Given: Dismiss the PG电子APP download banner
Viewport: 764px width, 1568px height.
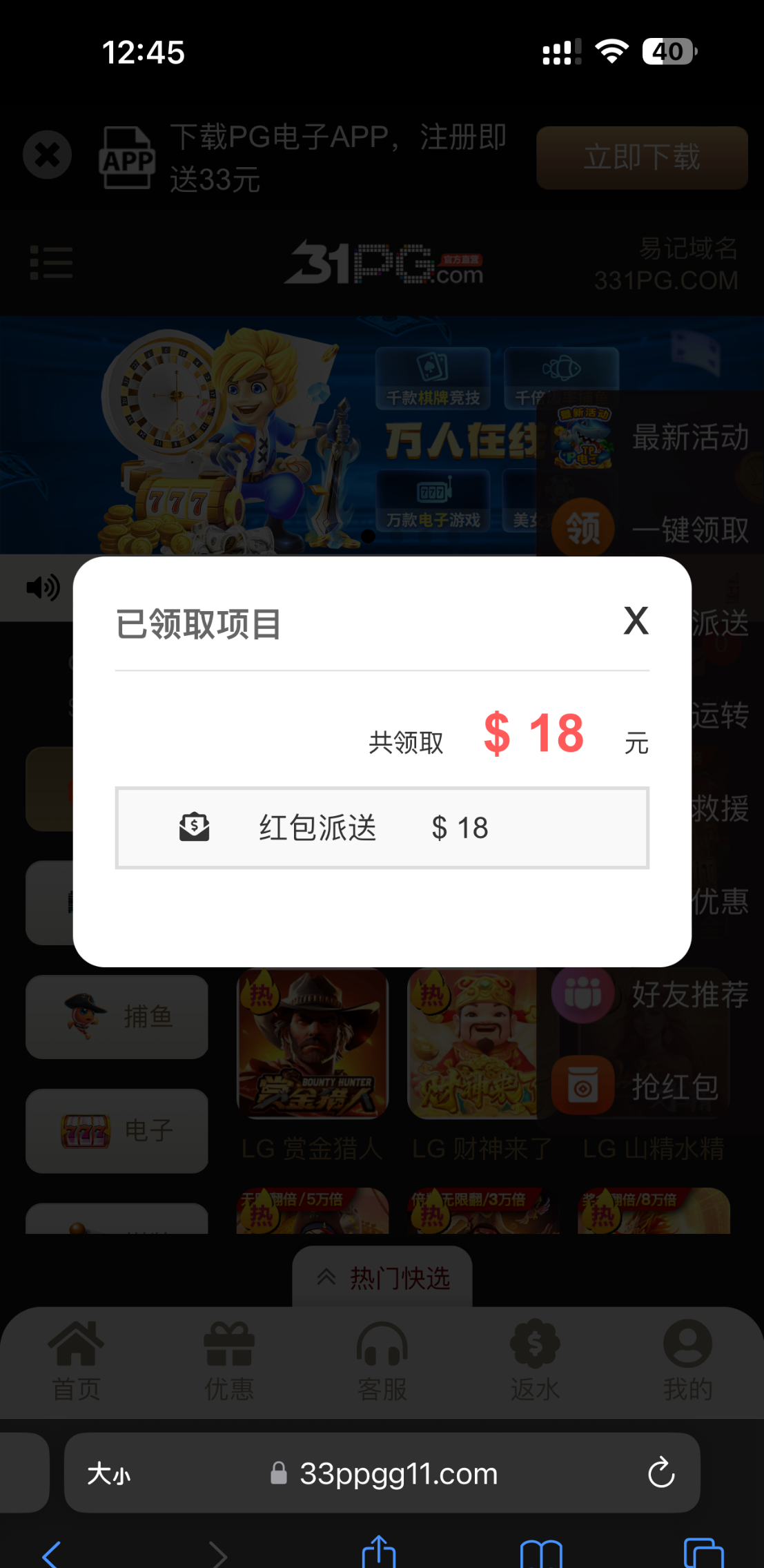Looking at the screenshot, I should 47,155.
